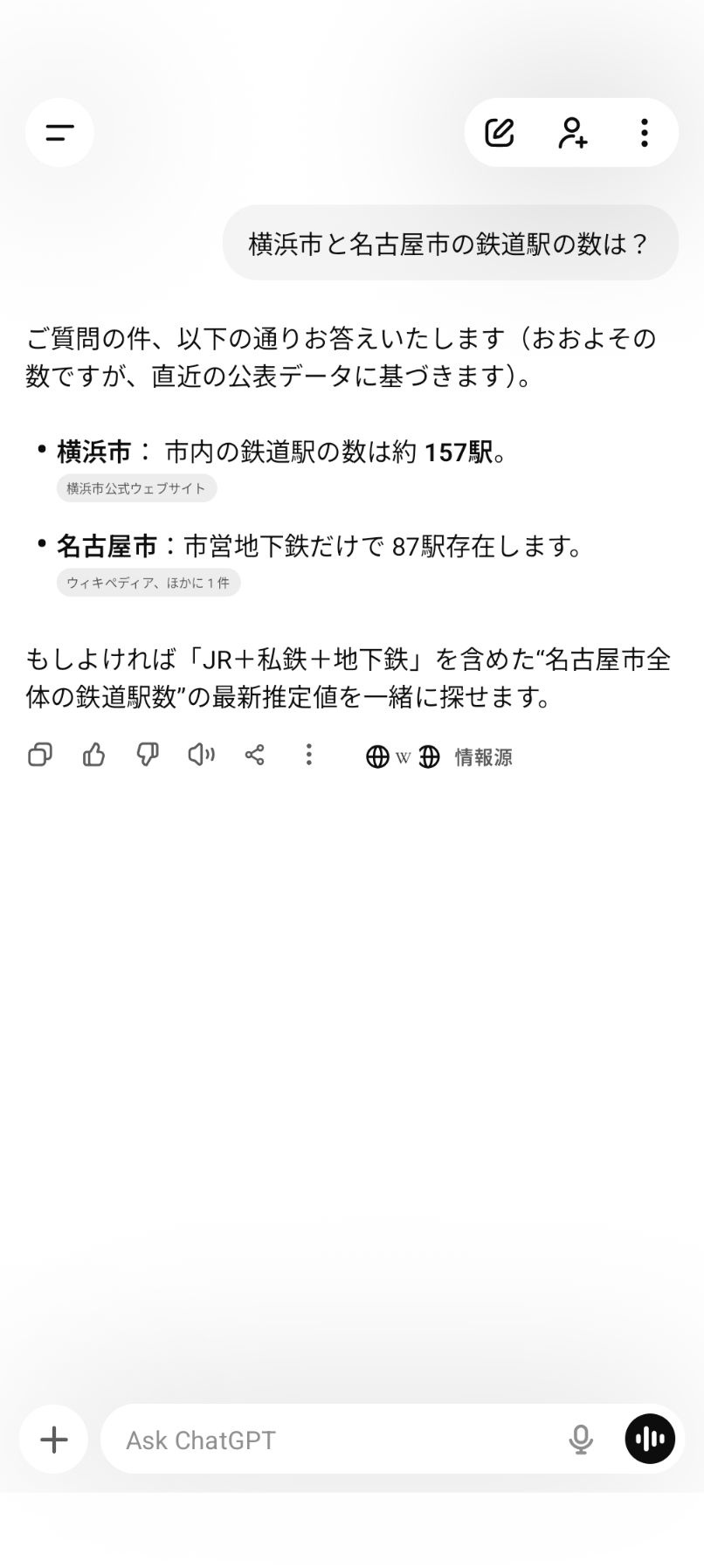Open more options under the response

click(308, 755)
